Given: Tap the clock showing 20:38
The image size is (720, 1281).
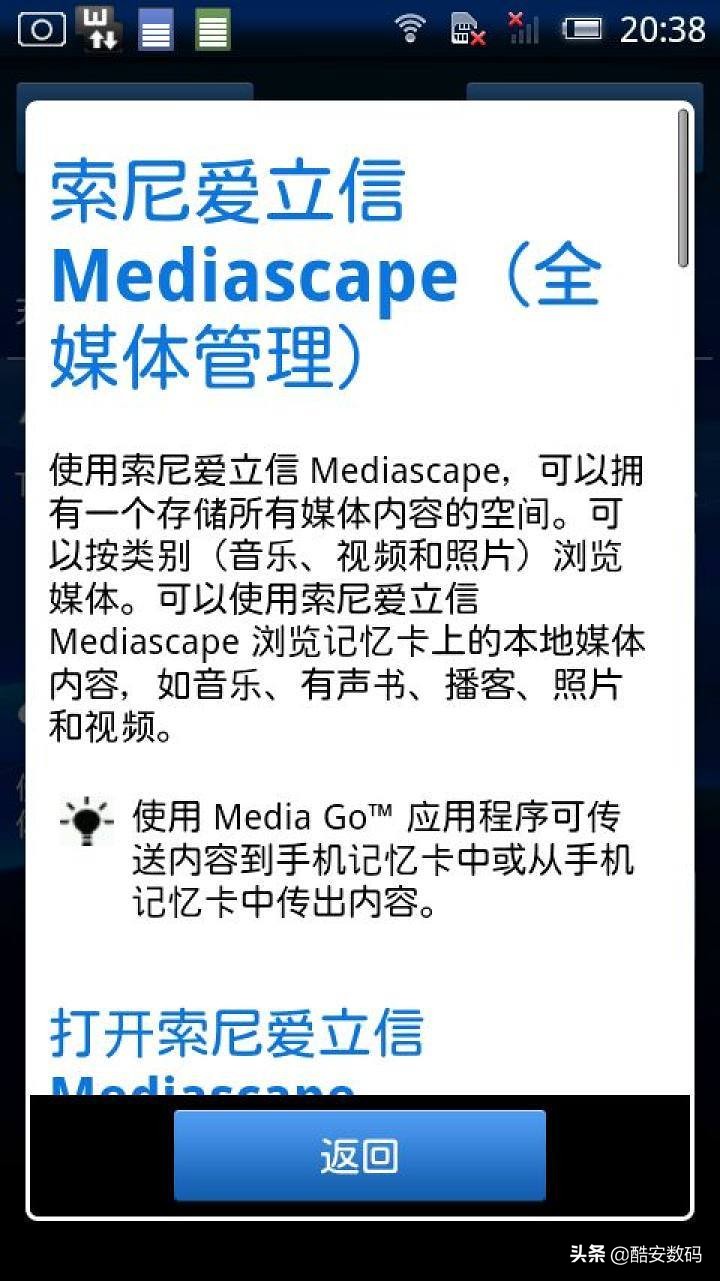Looking at the screenshot, I should pos(656,29).
